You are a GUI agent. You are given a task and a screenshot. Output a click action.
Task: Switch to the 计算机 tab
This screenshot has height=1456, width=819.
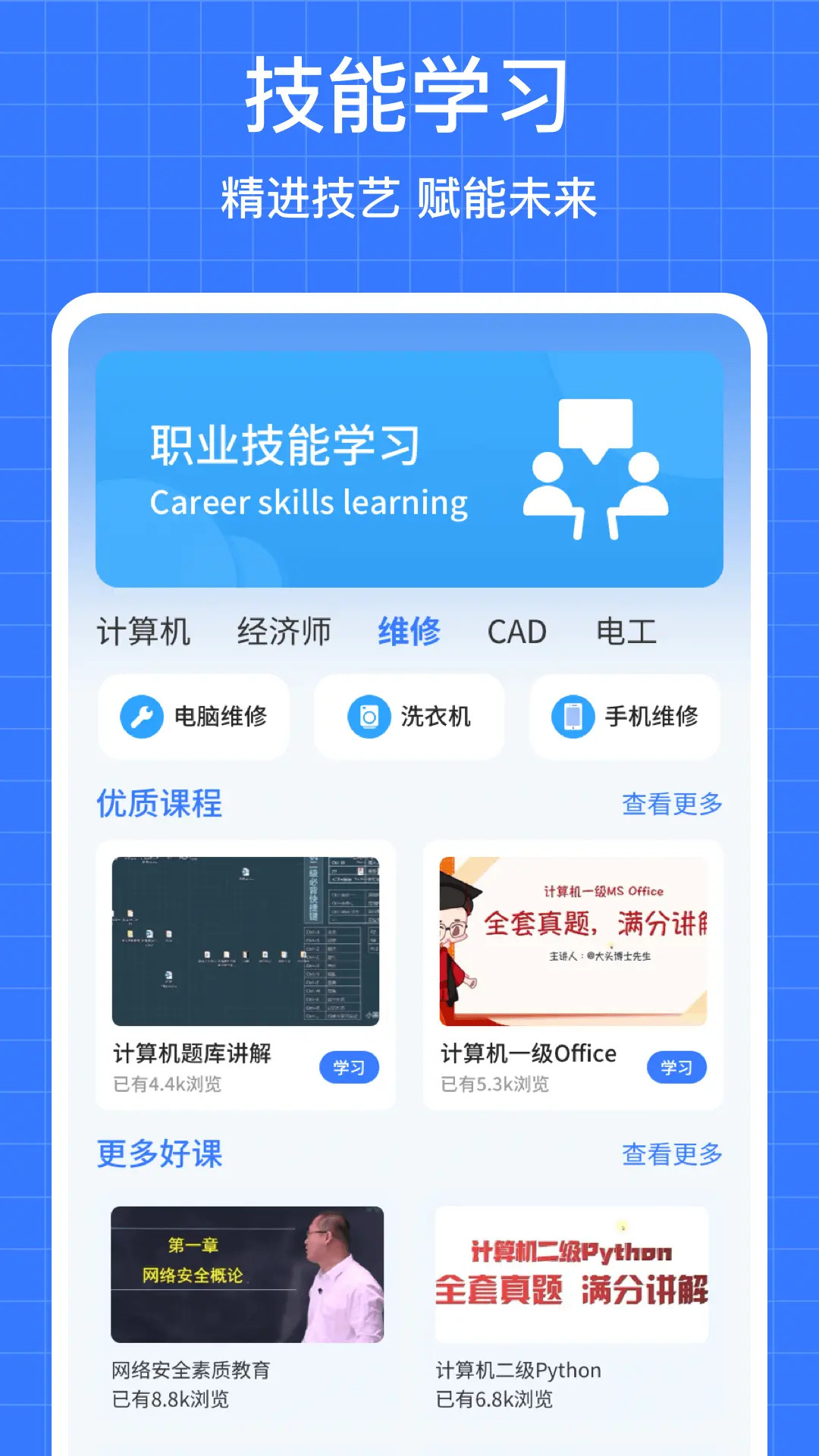pos(144,631)
